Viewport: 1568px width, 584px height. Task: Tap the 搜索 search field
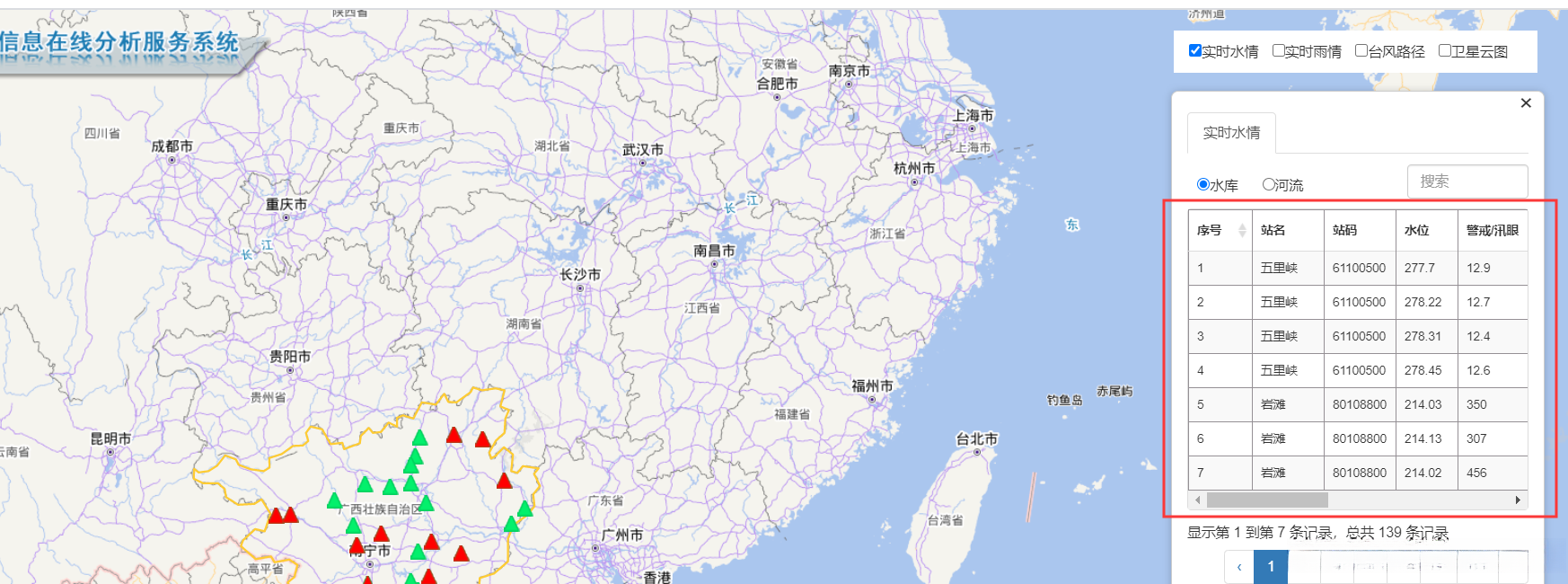[x=1467, y=181]
